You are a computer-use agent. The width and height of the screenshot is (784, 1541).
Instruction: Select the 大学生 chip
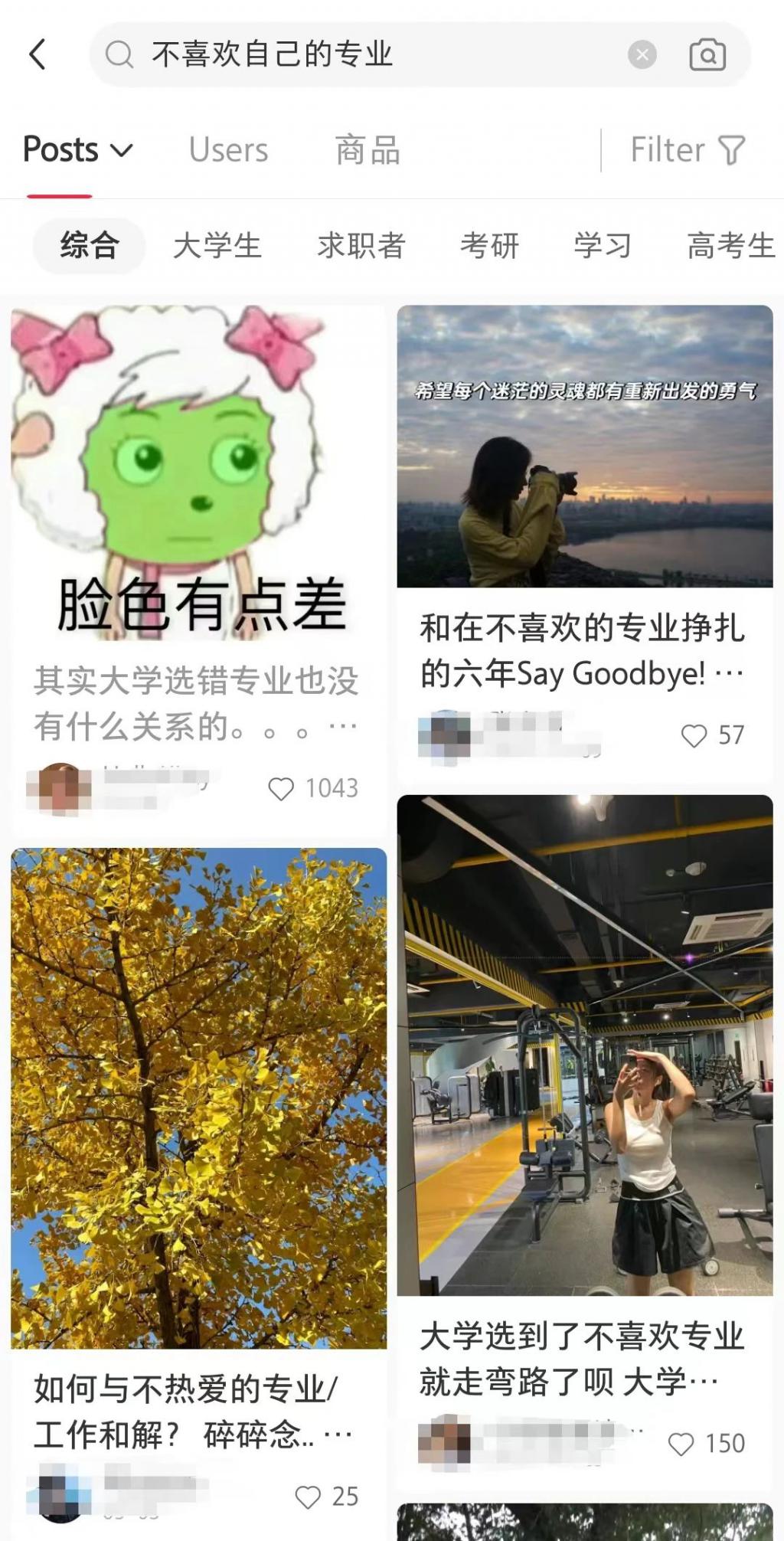tap(217, 246)
